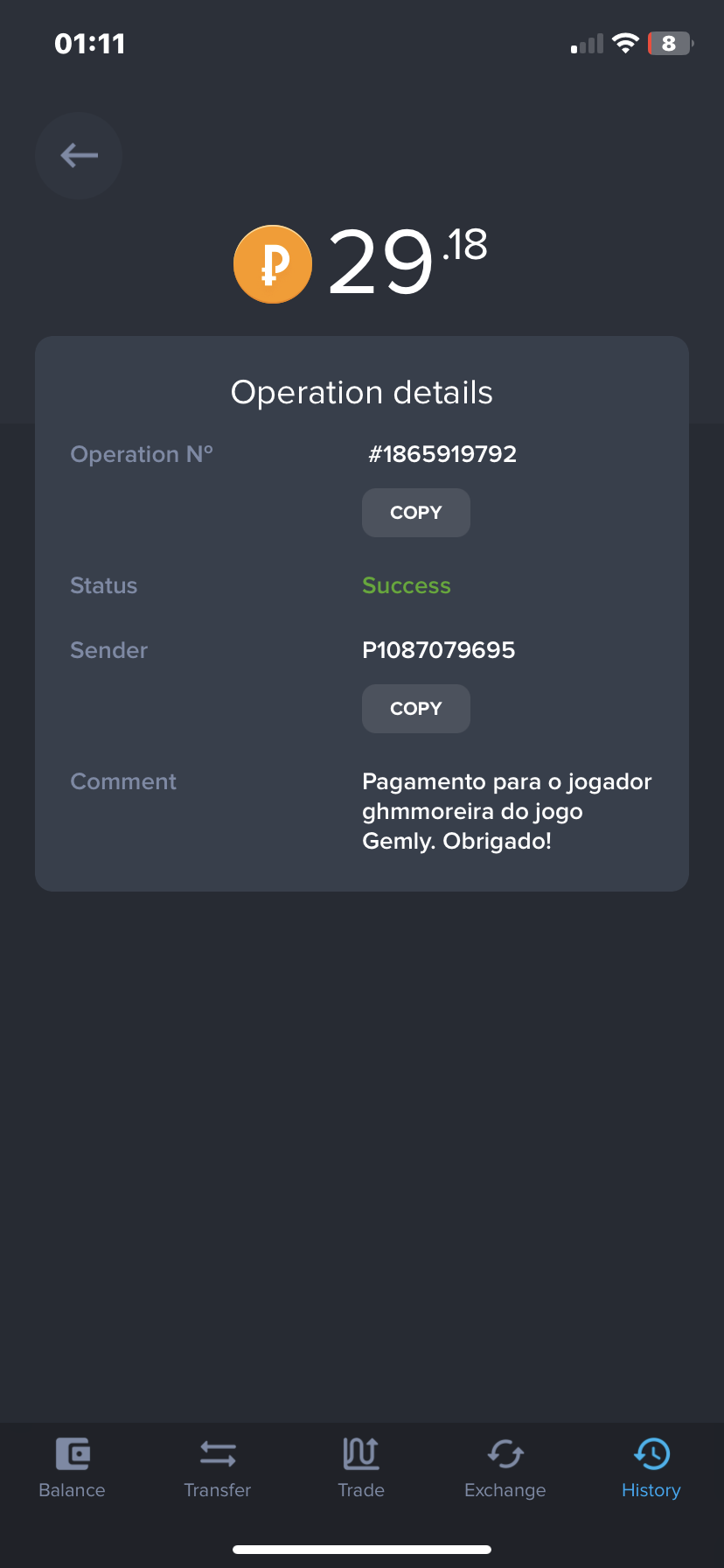The height and width of the screenshot is (1568, 724).
Task: Copy the operation number #1865919792
Action: click(x=416, y=513)
